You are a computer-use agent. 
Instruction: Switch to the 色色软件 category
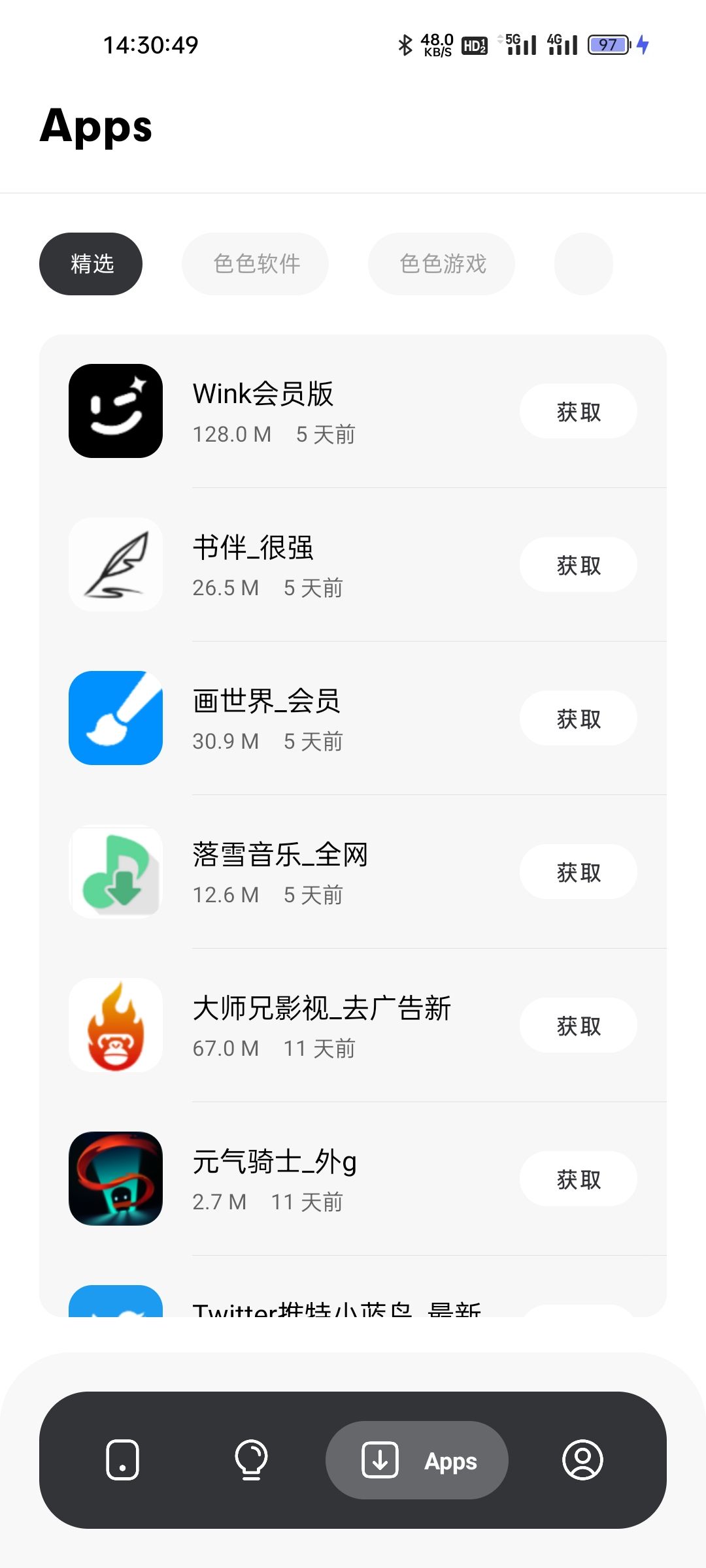tap(255, 264)
